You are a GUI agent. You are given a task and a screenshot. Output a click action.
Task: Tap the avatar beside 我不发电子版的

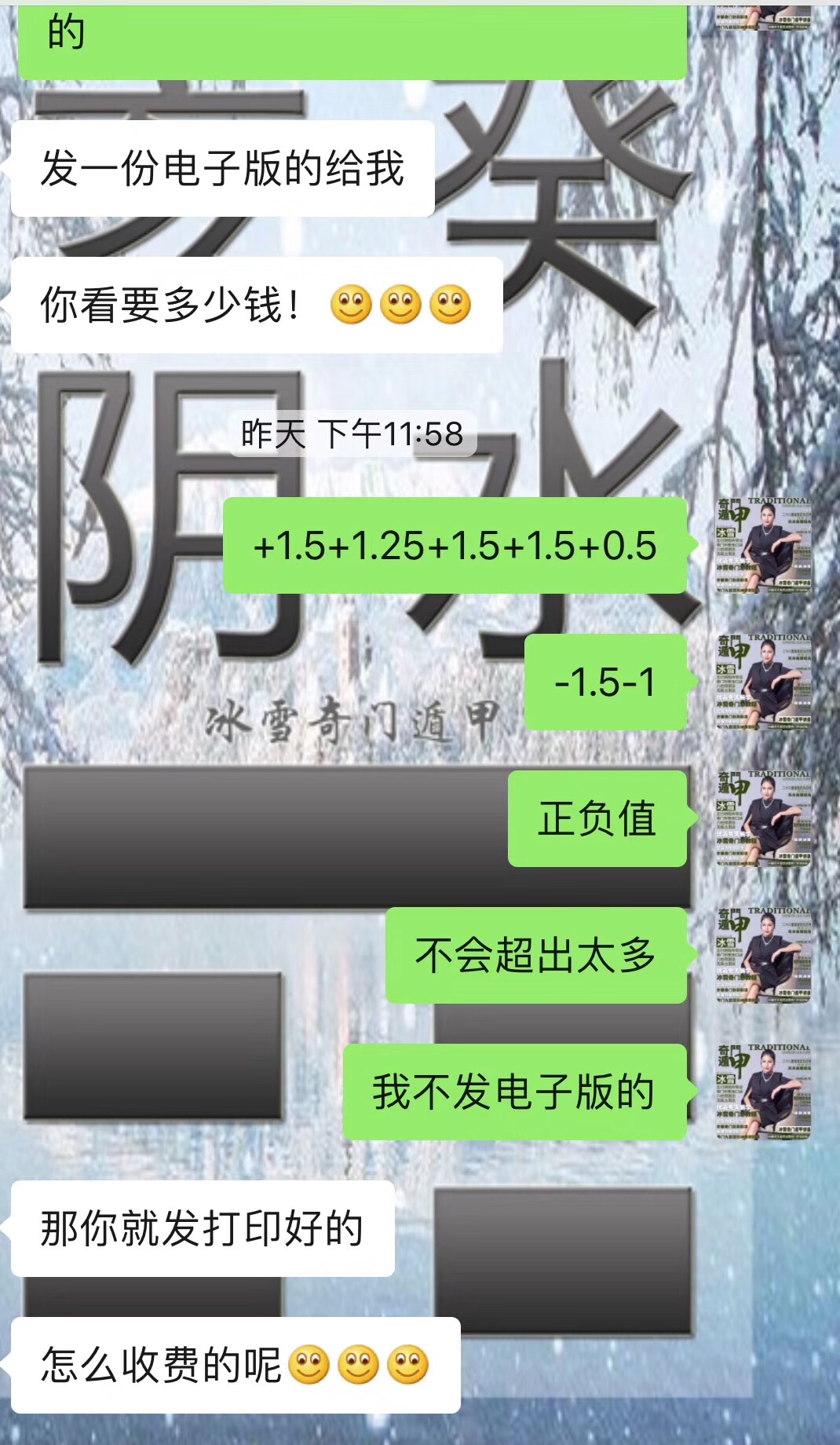tap(763, 1092)
